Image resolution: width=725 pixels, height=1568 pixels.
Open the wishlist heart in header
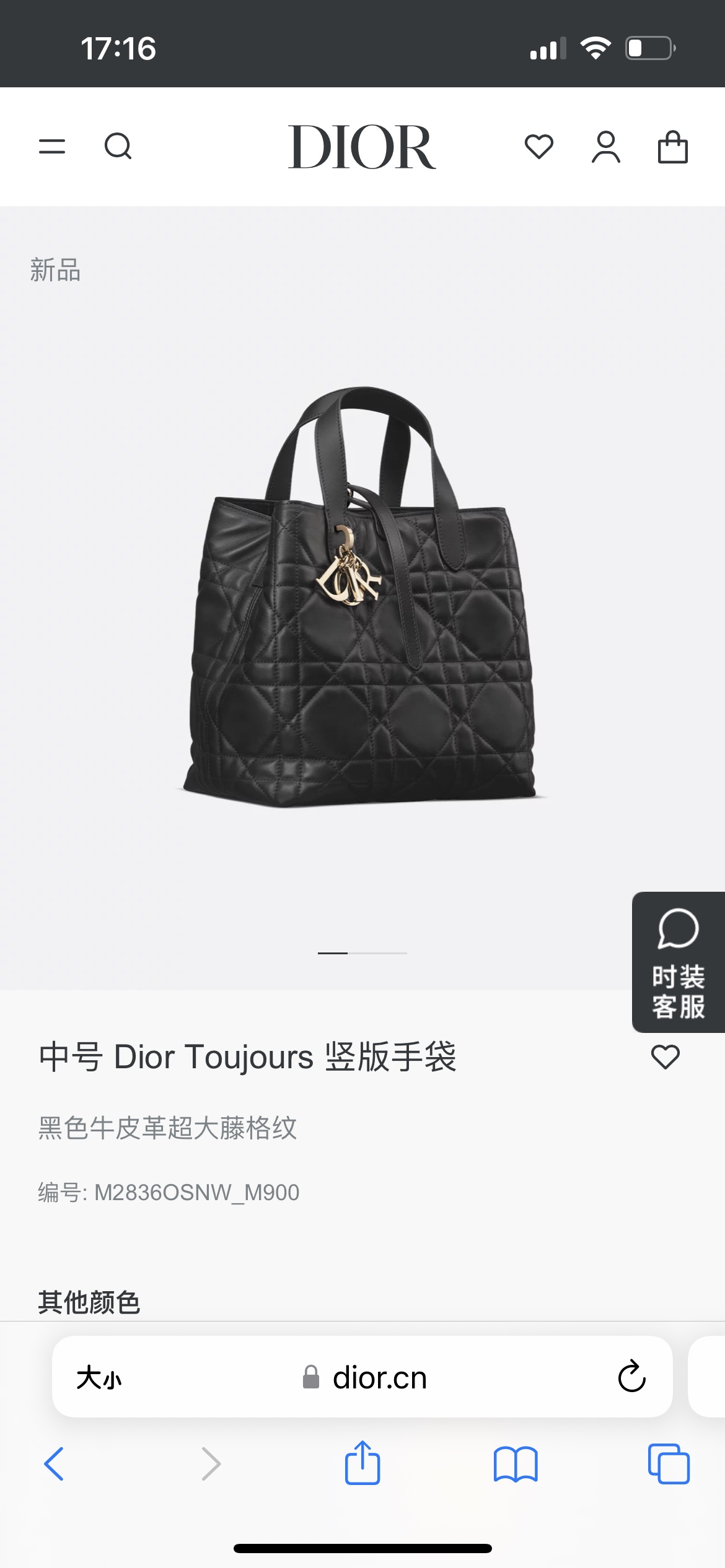click(x=539, y=147)
